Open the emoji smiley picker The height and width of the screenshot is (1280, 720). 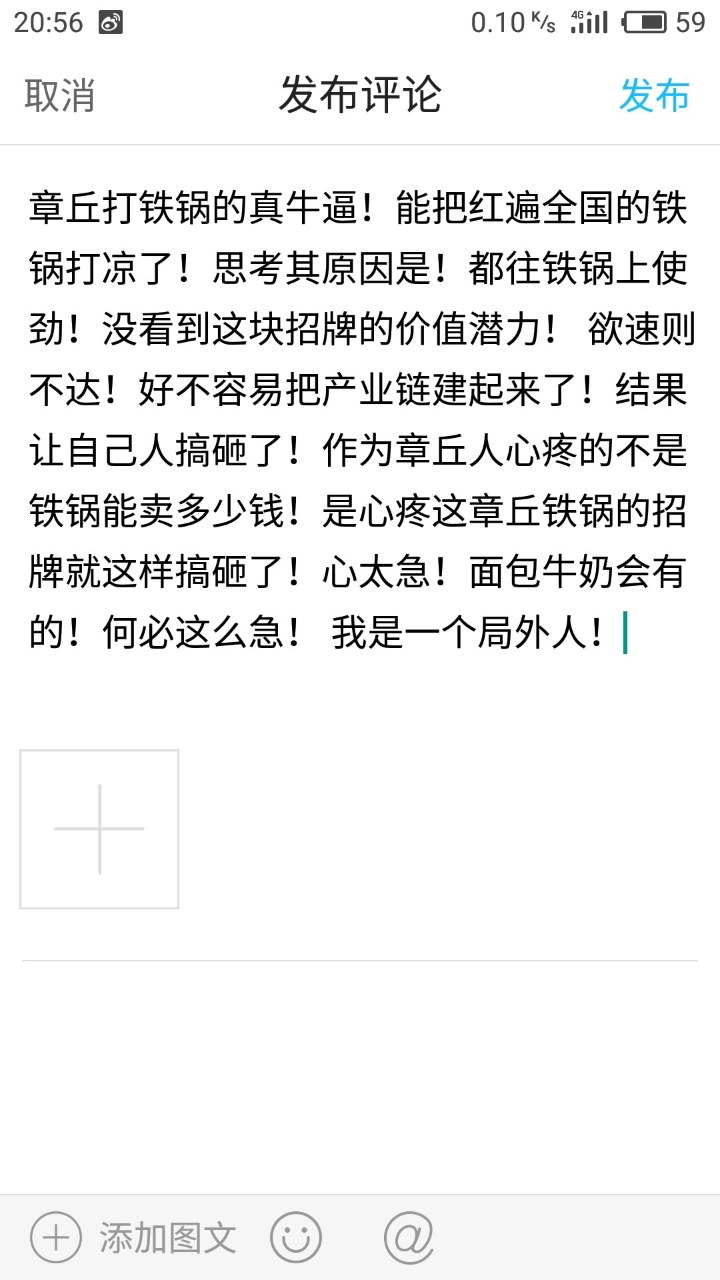pyautogui.click(x=296, y=1238)
